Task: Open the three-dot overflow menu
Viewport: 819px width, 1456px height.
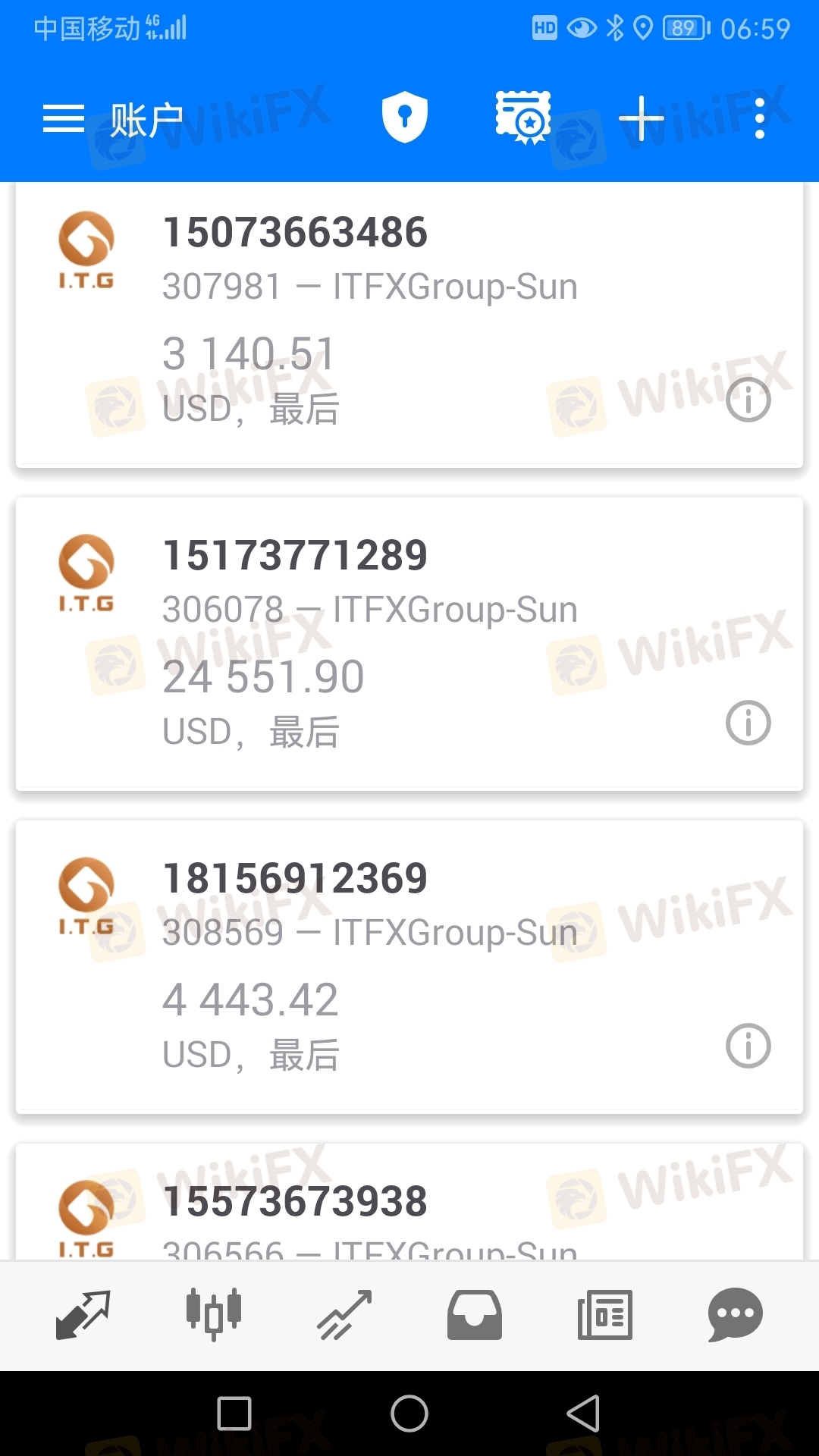Action: (x=759, y=119)
